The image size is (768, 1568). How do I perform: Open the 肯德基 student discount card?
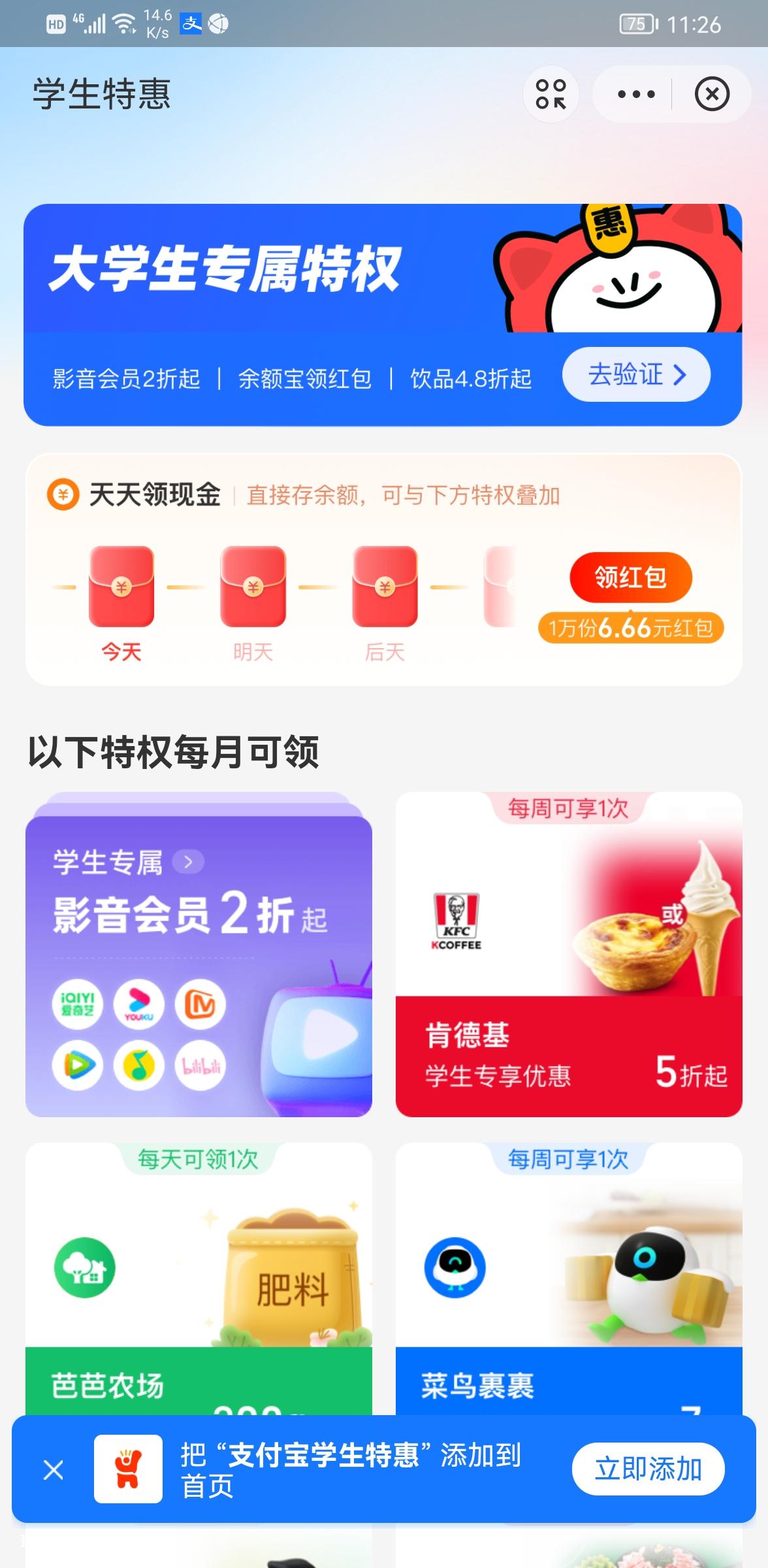pos(569,955)
